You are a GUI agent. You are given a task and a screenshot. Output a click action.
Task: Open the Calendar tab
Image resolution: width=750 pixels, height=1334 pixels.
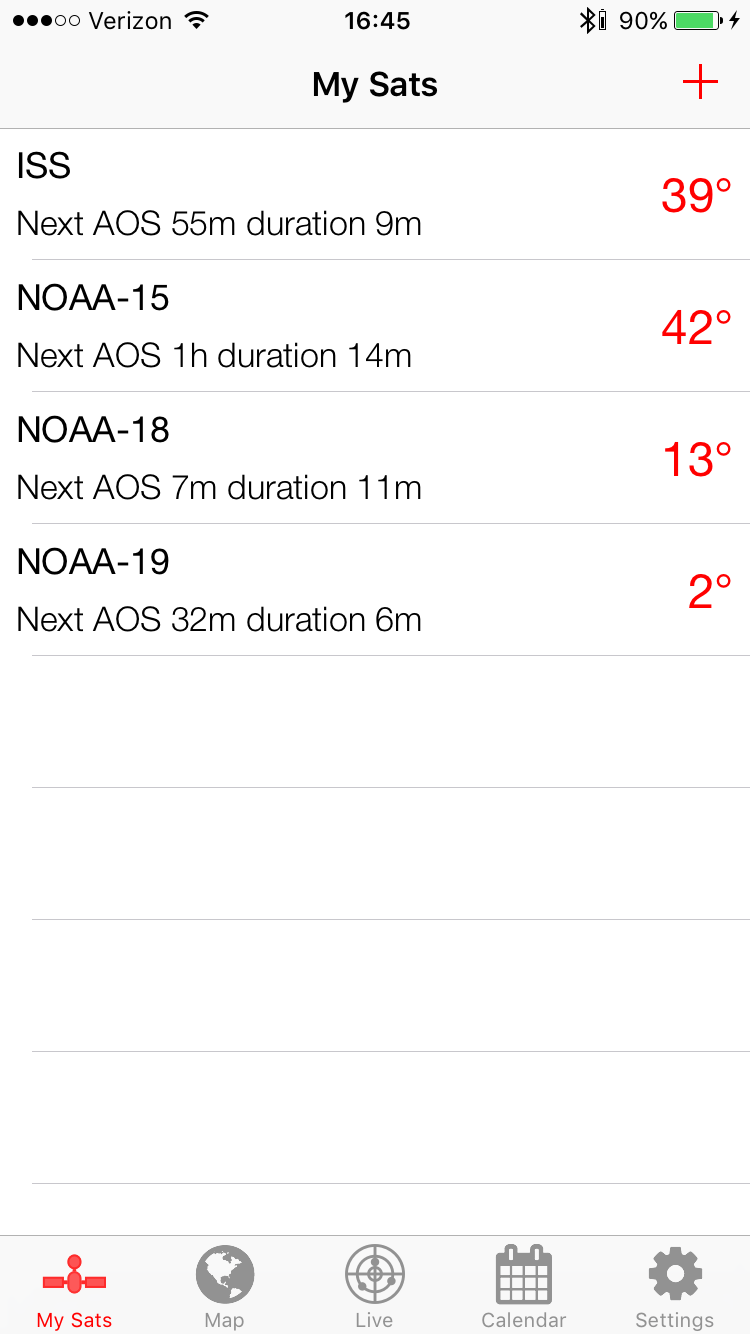click(x=524, y=1286)
